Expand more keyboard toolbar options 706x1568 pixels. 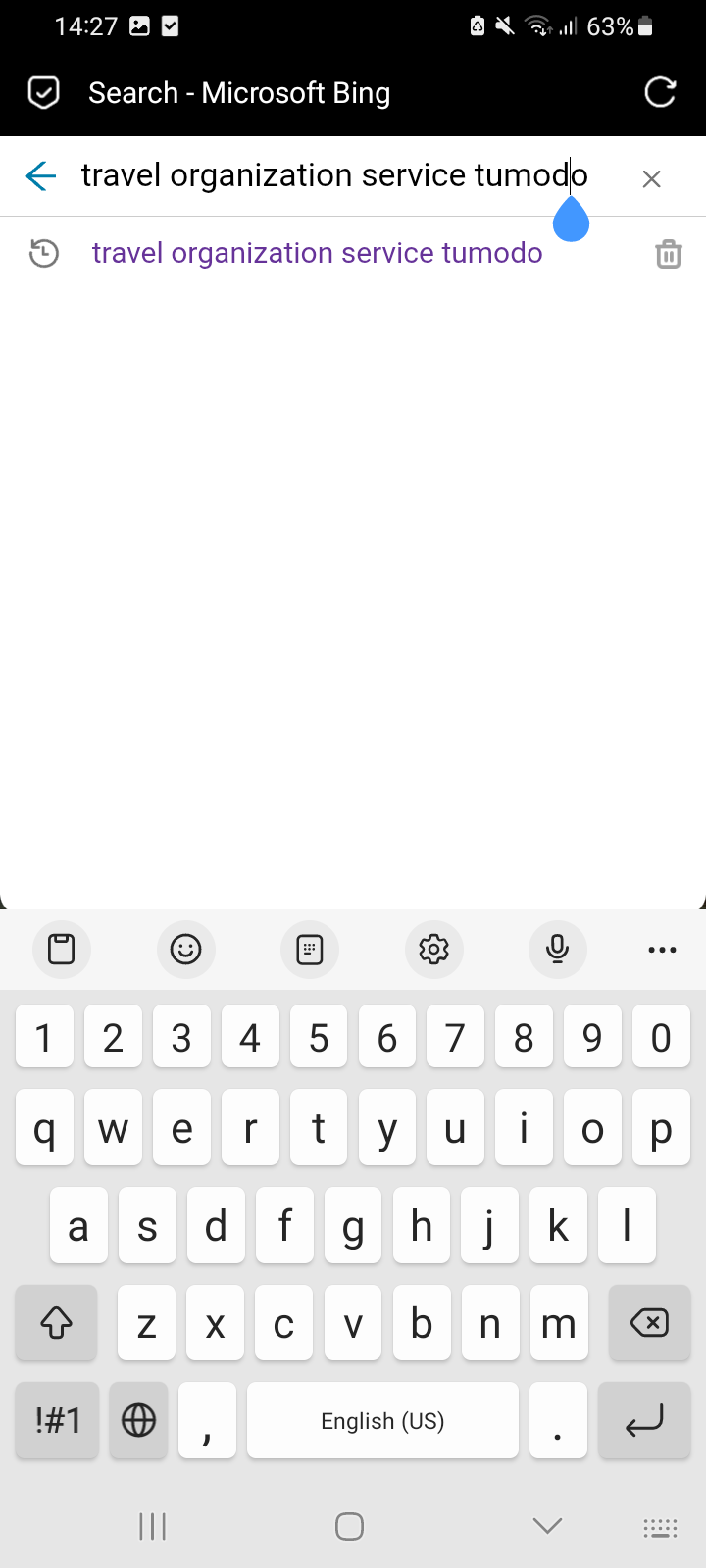[x=662, y=950]
